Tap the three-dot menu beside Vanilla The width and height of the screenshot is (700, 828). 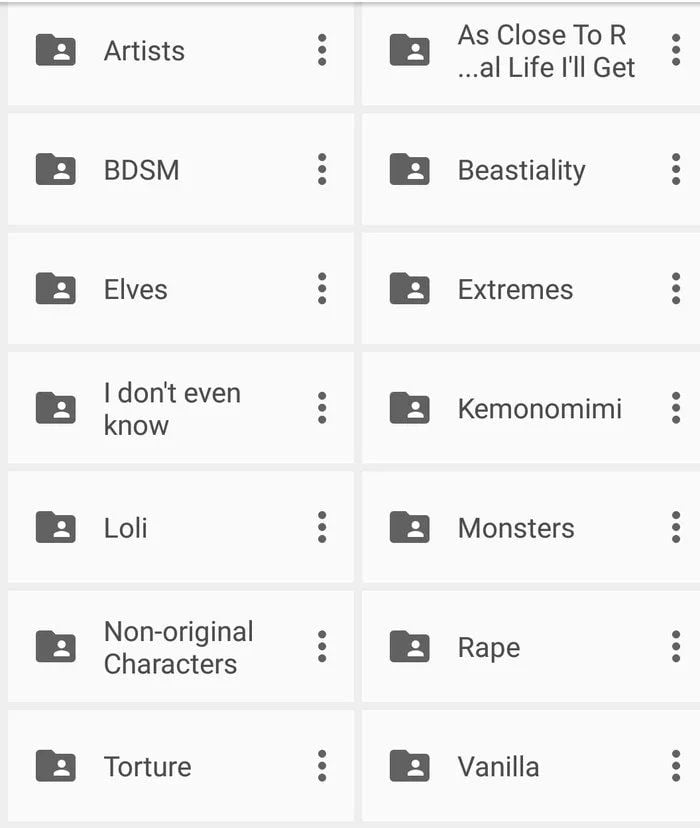click(676, 766)
